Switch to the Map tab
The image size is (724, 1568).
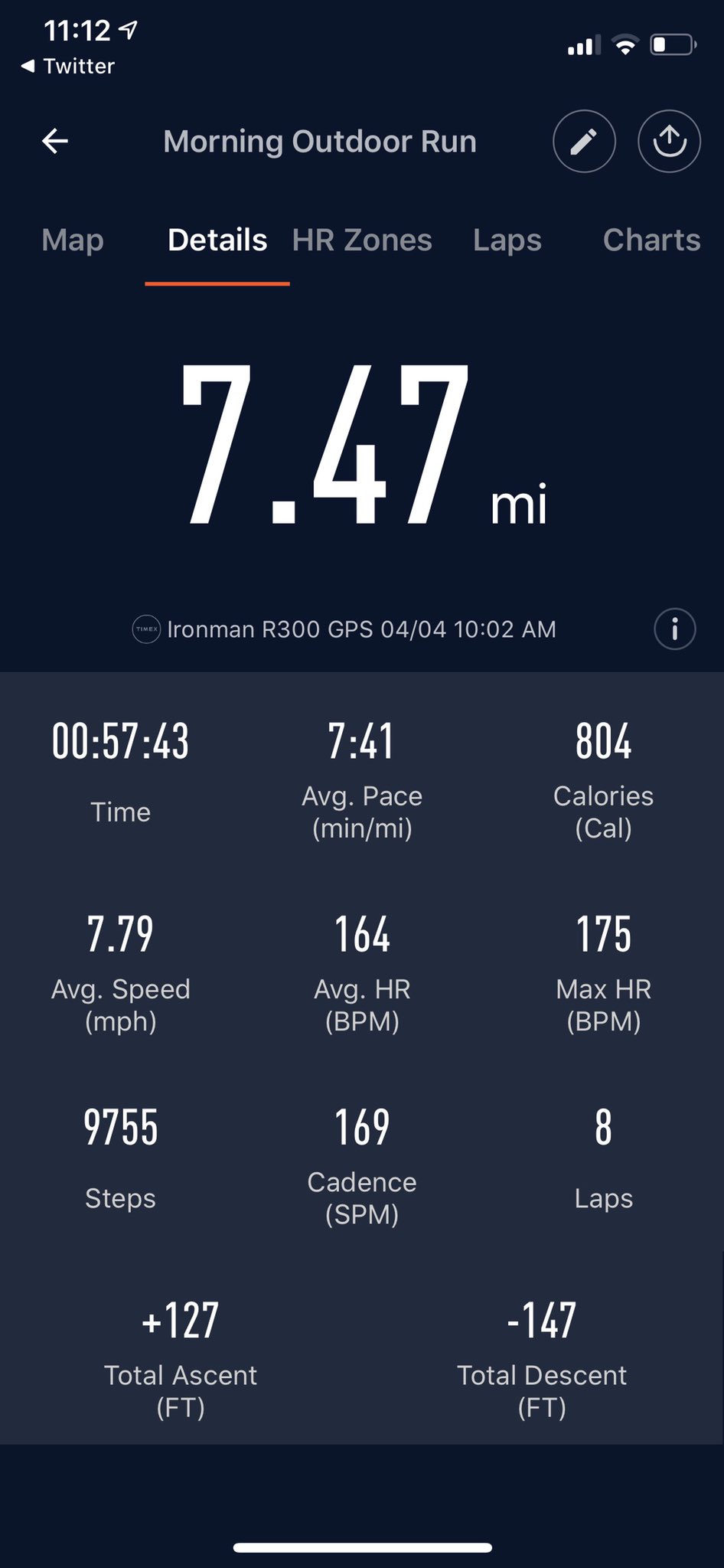click(x=73, y=240)
